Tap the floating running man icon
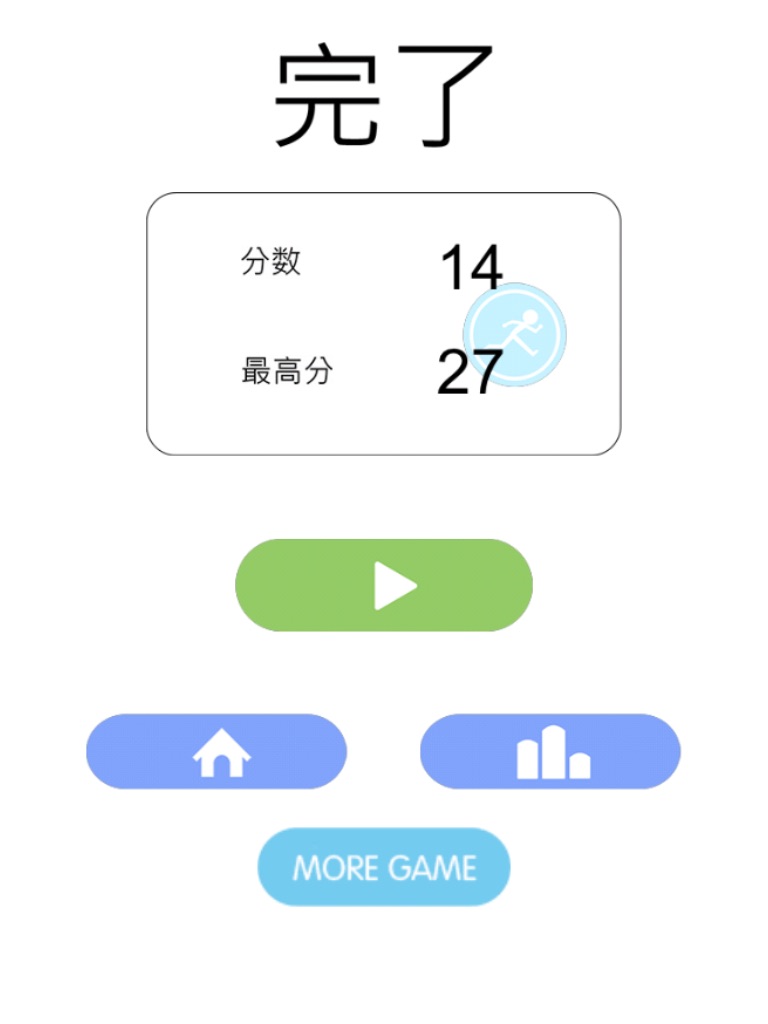This screenshot has height=1024, width=768. pyautogui.click(x=515, y=334)
